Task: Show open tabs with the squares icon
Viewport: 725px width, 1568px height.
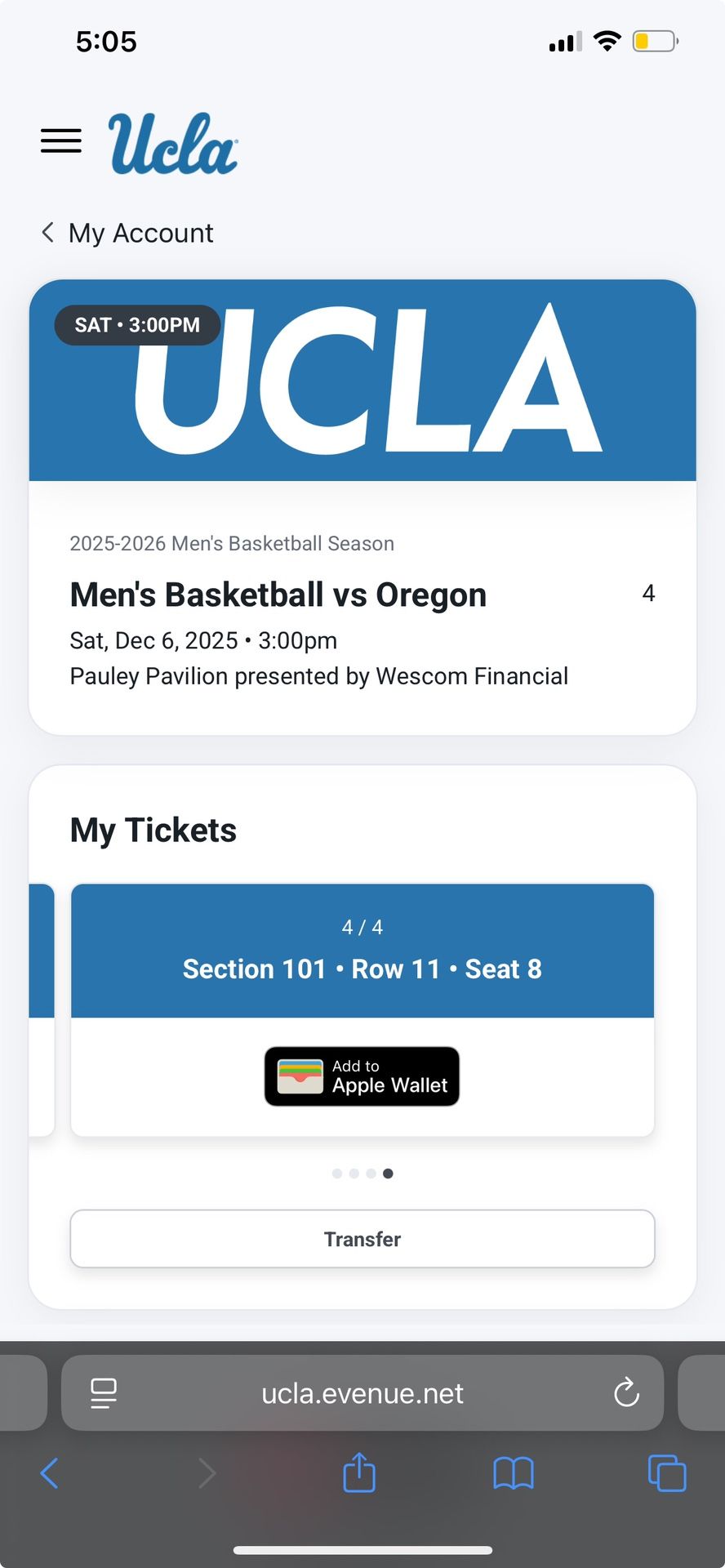Action: 665,1473
